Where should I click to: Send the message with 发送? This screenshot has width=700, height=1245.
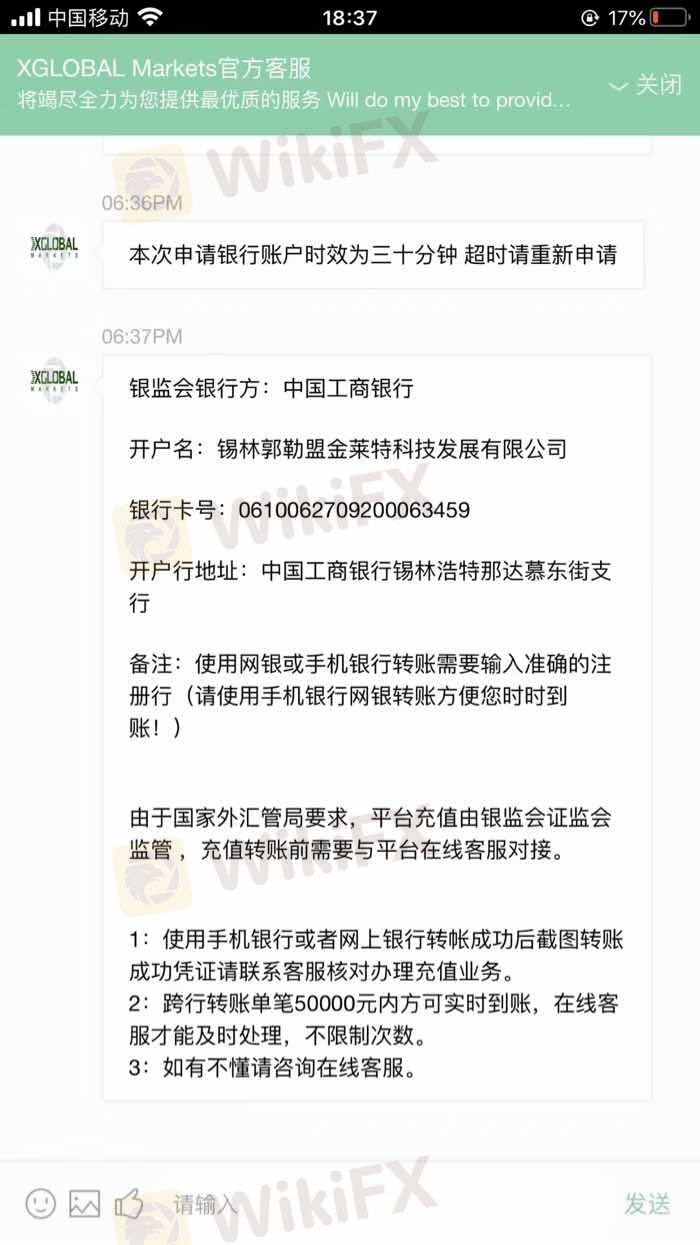pos(647,1204)
